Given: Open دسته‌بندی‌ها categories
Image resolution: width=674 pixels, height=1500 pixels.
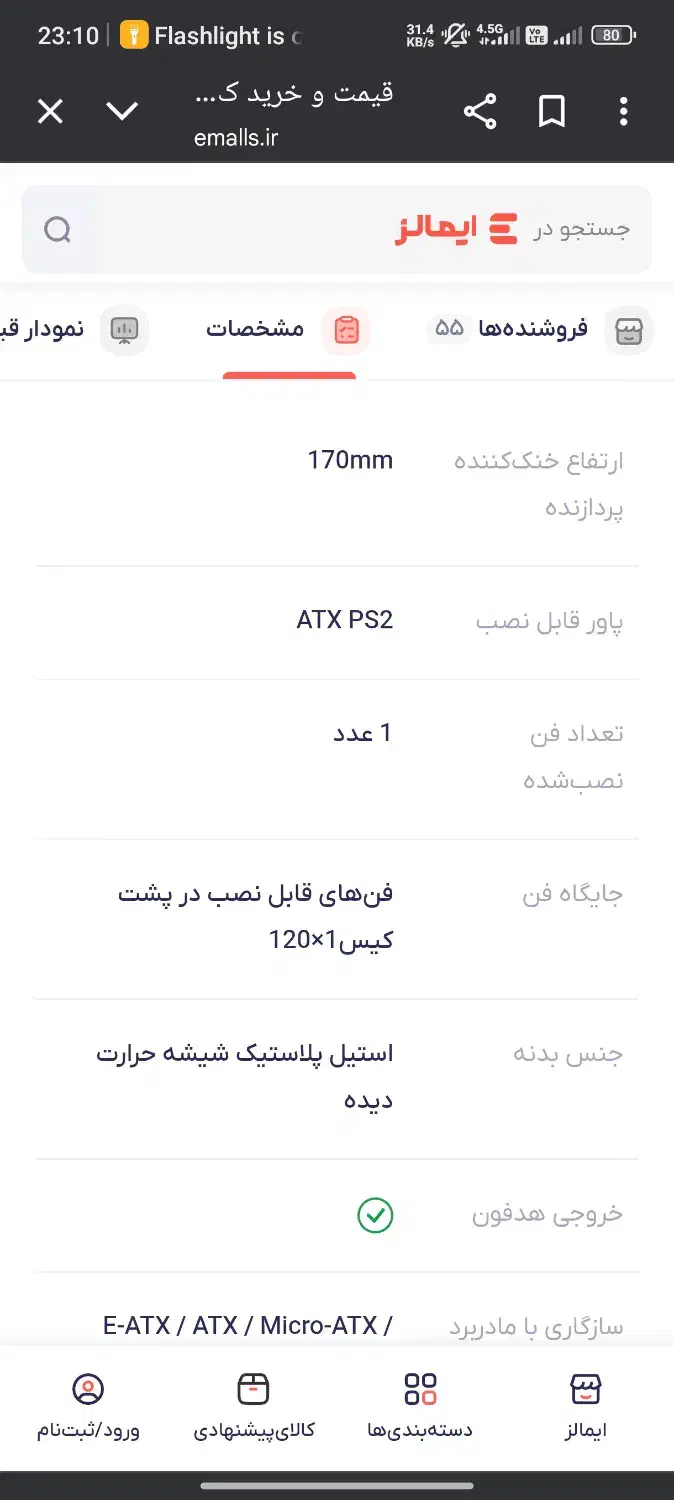Looking at the screenshot, I should [x=420, y=1406].
